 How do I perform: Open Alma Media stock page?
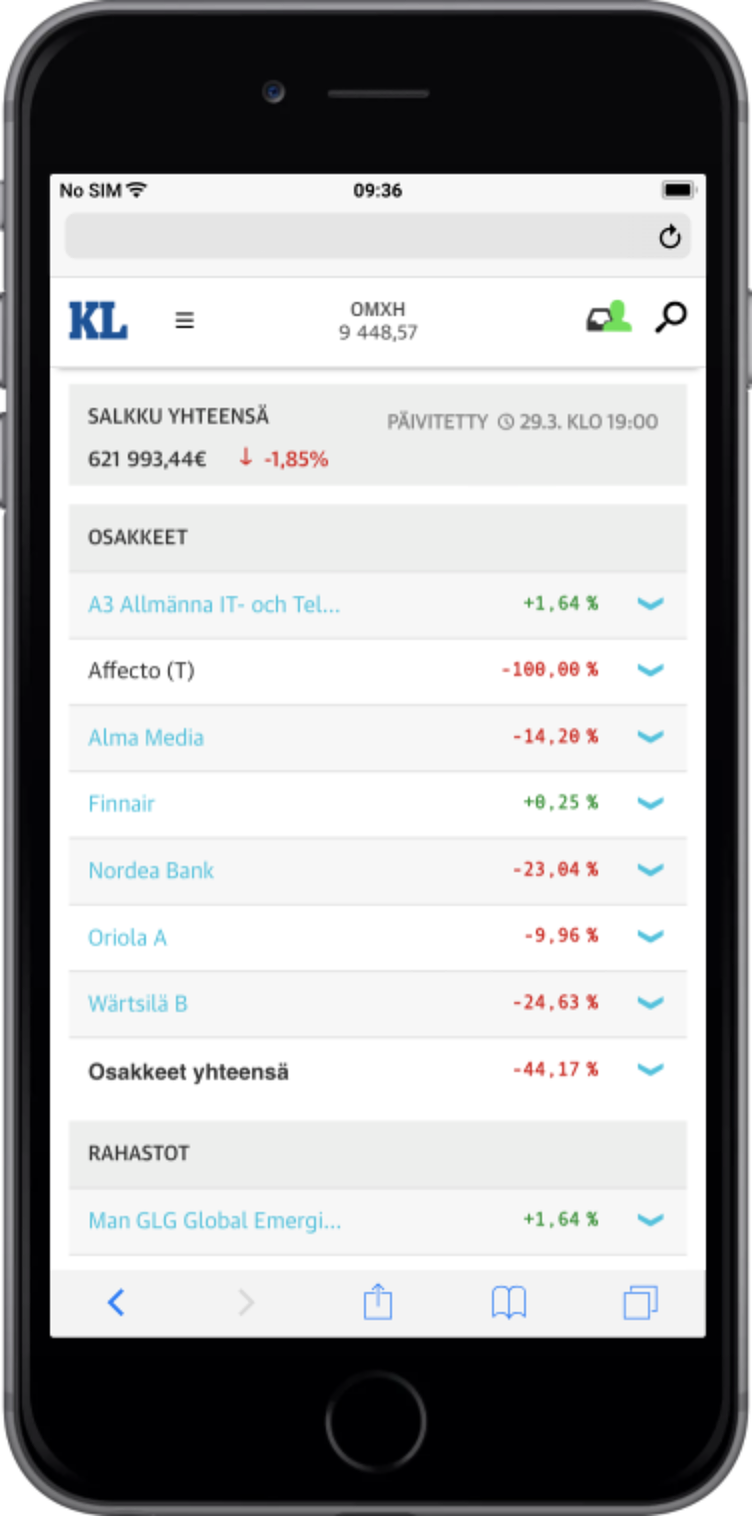pos(146,738)
